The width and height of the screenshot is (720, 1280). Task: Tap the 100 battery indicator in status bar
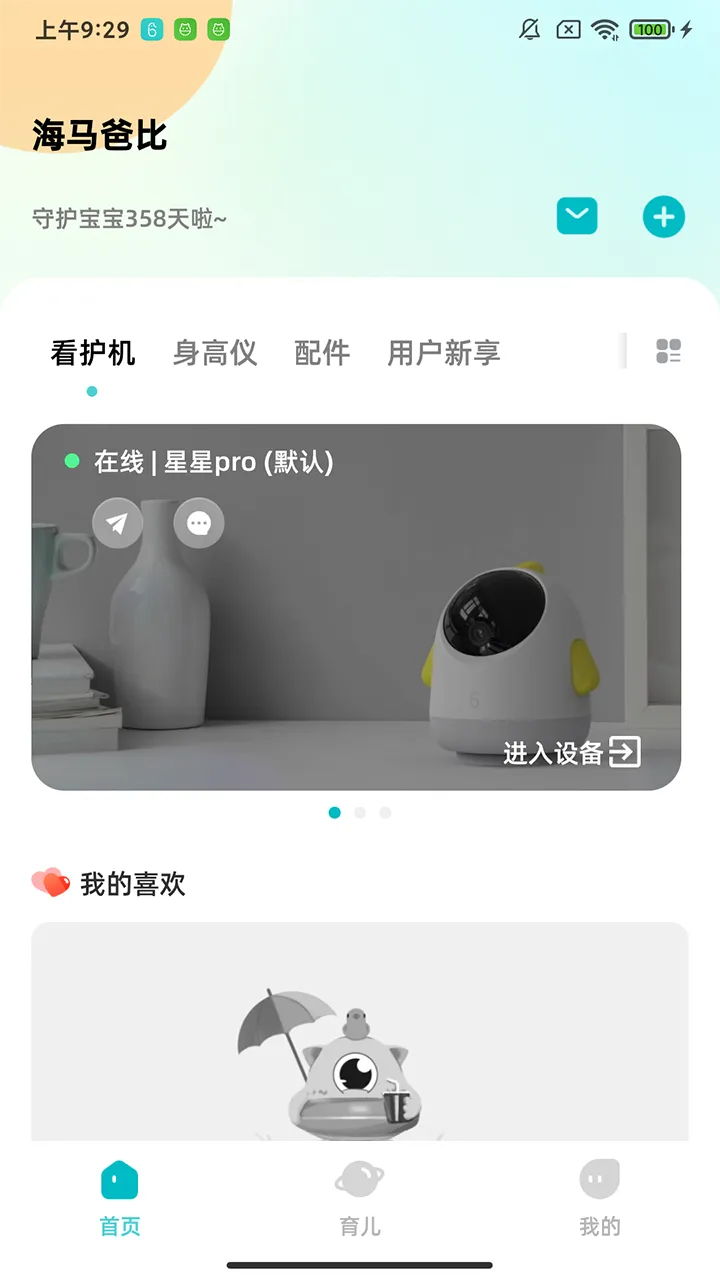coord(651,29)
